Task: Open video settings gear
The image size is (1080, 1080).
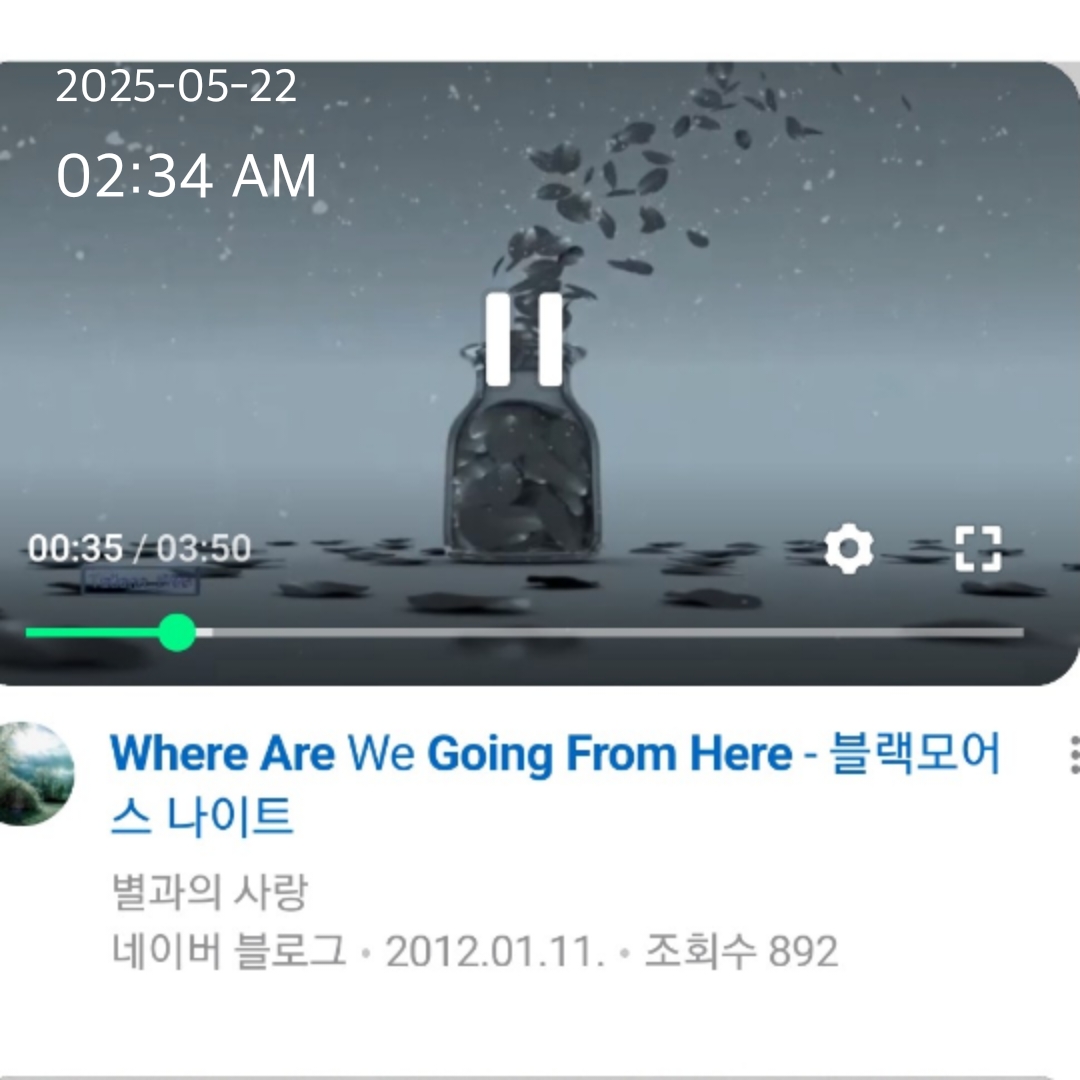Action: click(x=848, y=549)
